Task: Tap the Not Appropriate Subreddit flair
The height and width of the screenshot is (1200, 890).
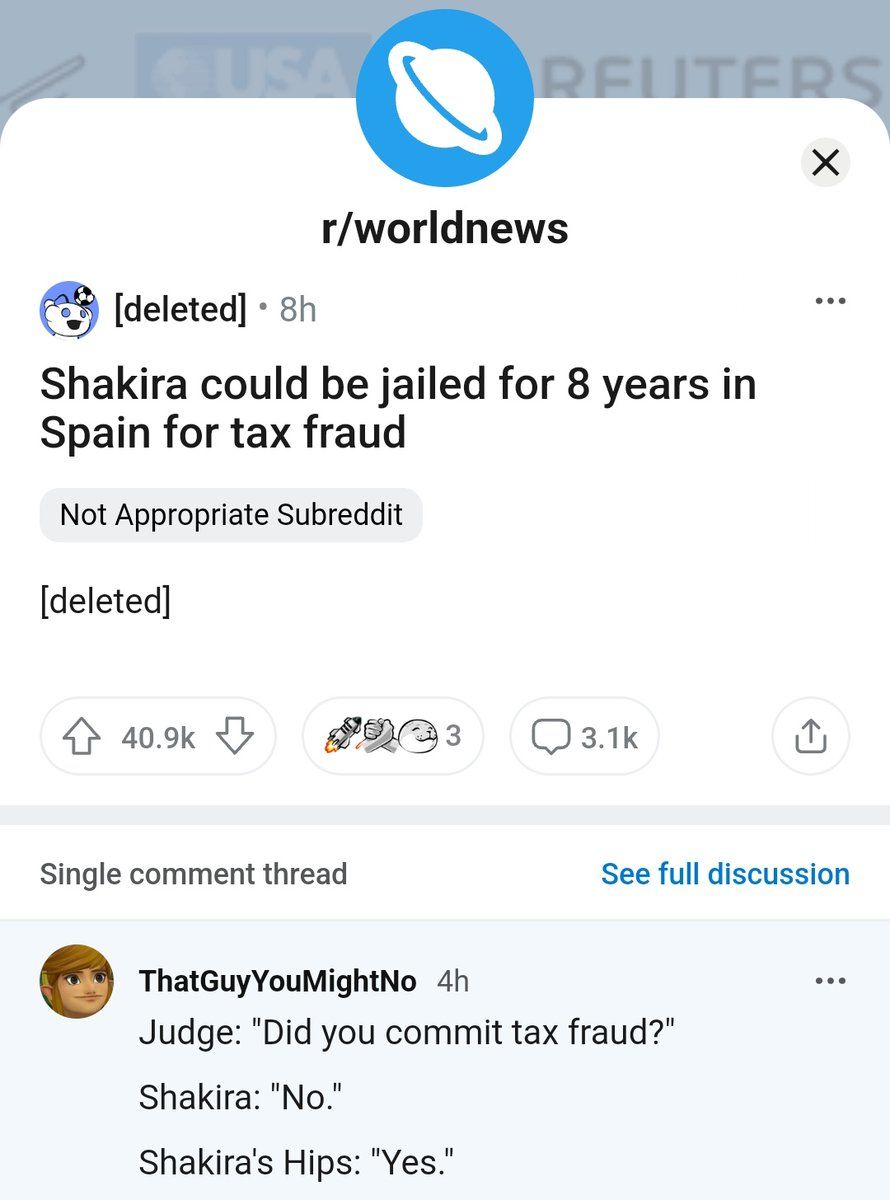Action: coord(231,515)
